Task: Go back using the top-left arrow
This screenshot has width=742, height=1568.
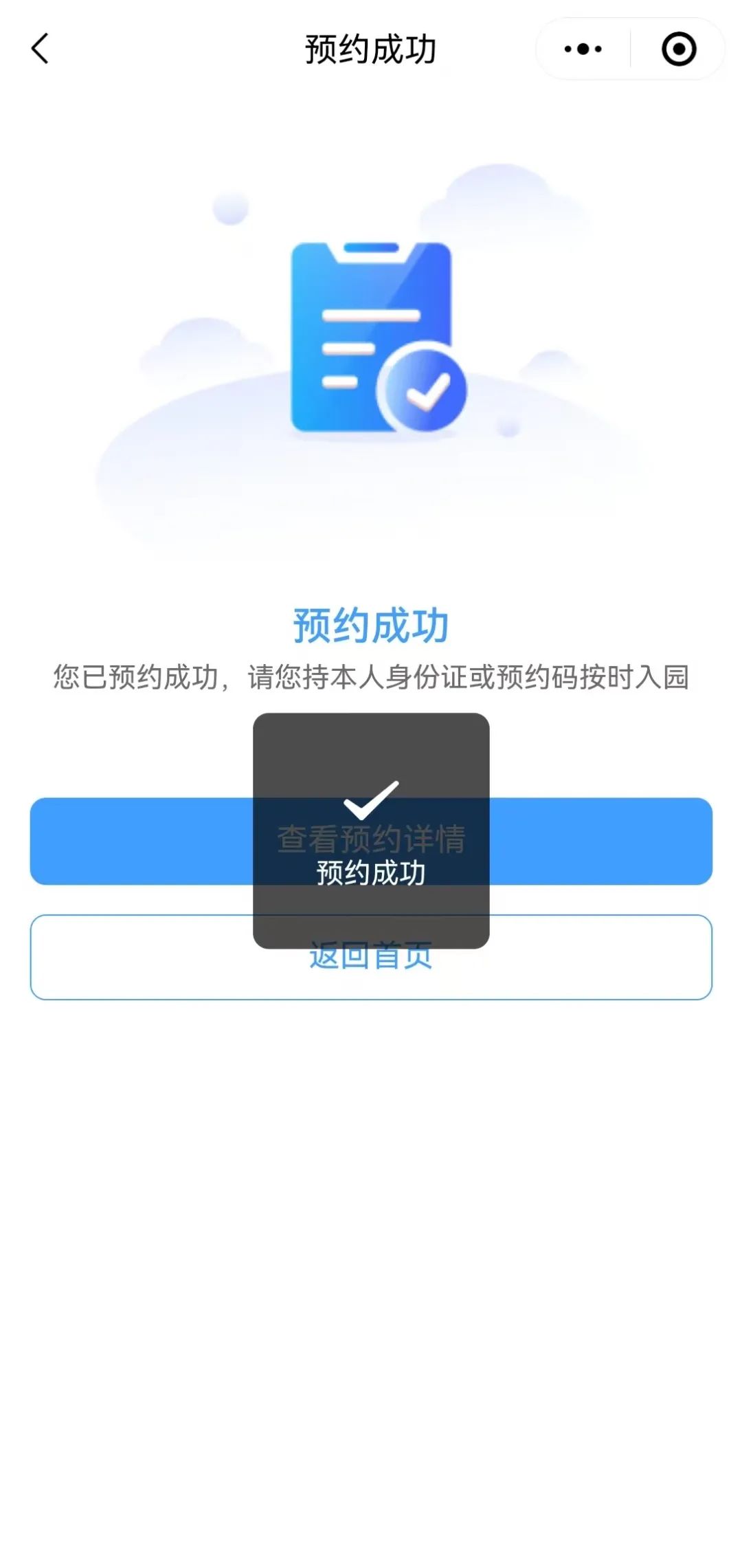Action: point(41,49)
